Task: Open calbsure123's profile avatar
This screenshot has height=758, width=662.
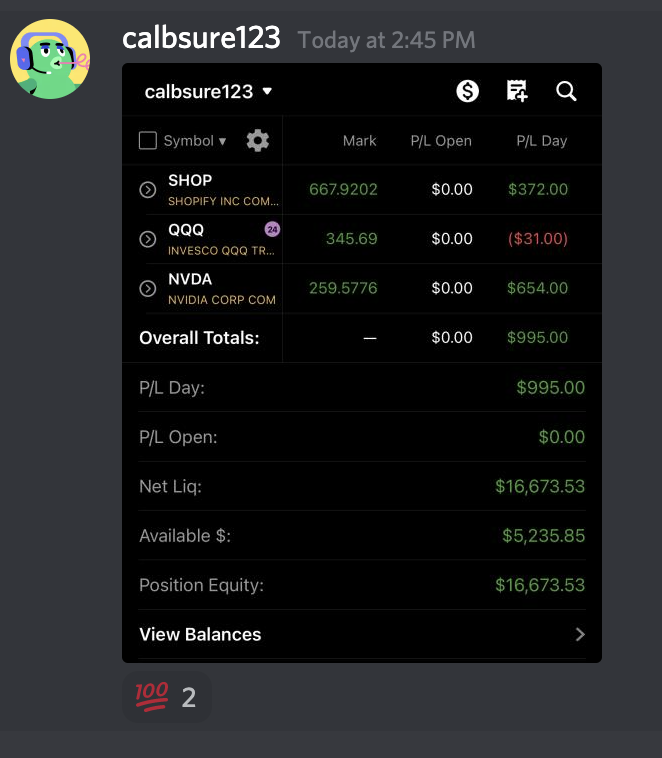Action: tap(50, 59)
